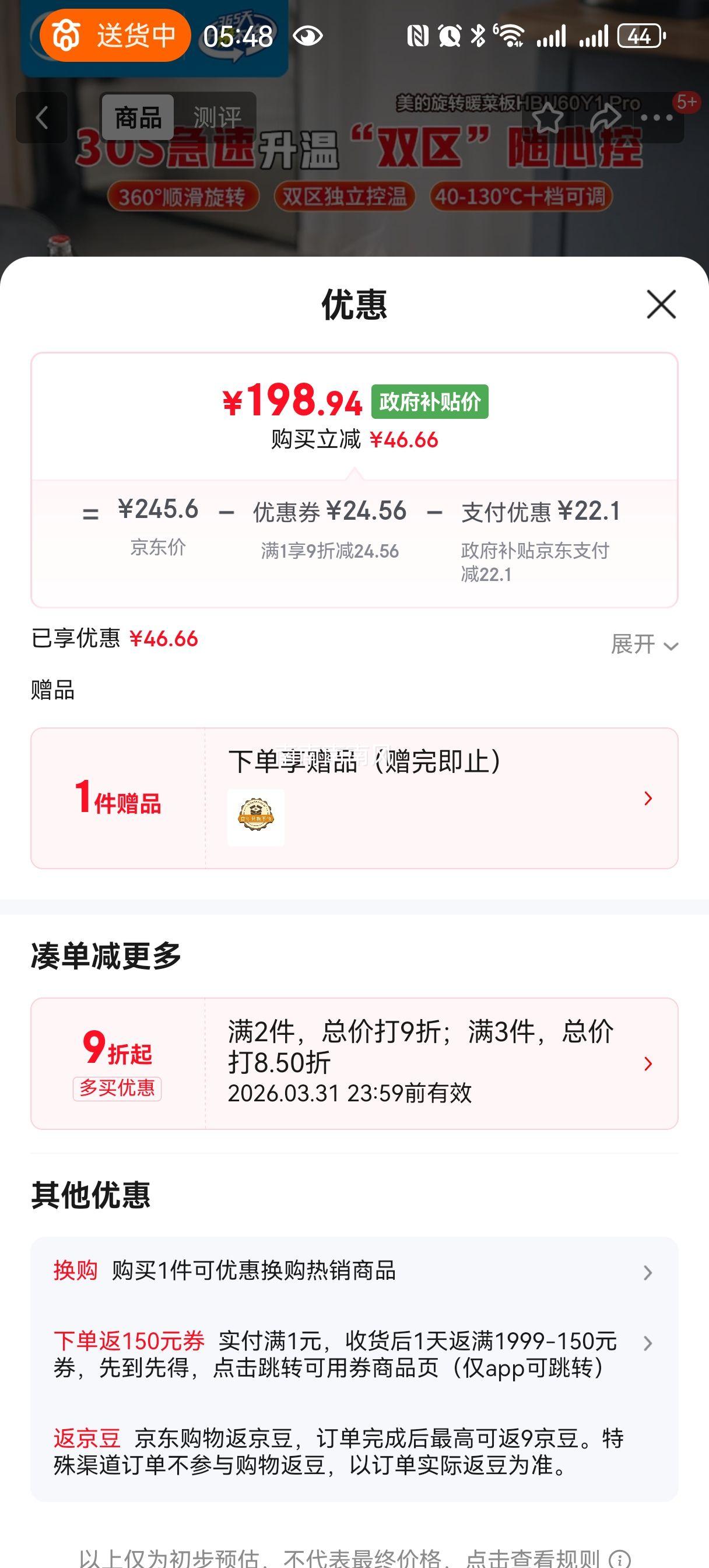View the 下单返150元券 coupon details
709x1568 pixels.
pos(354,1354)
